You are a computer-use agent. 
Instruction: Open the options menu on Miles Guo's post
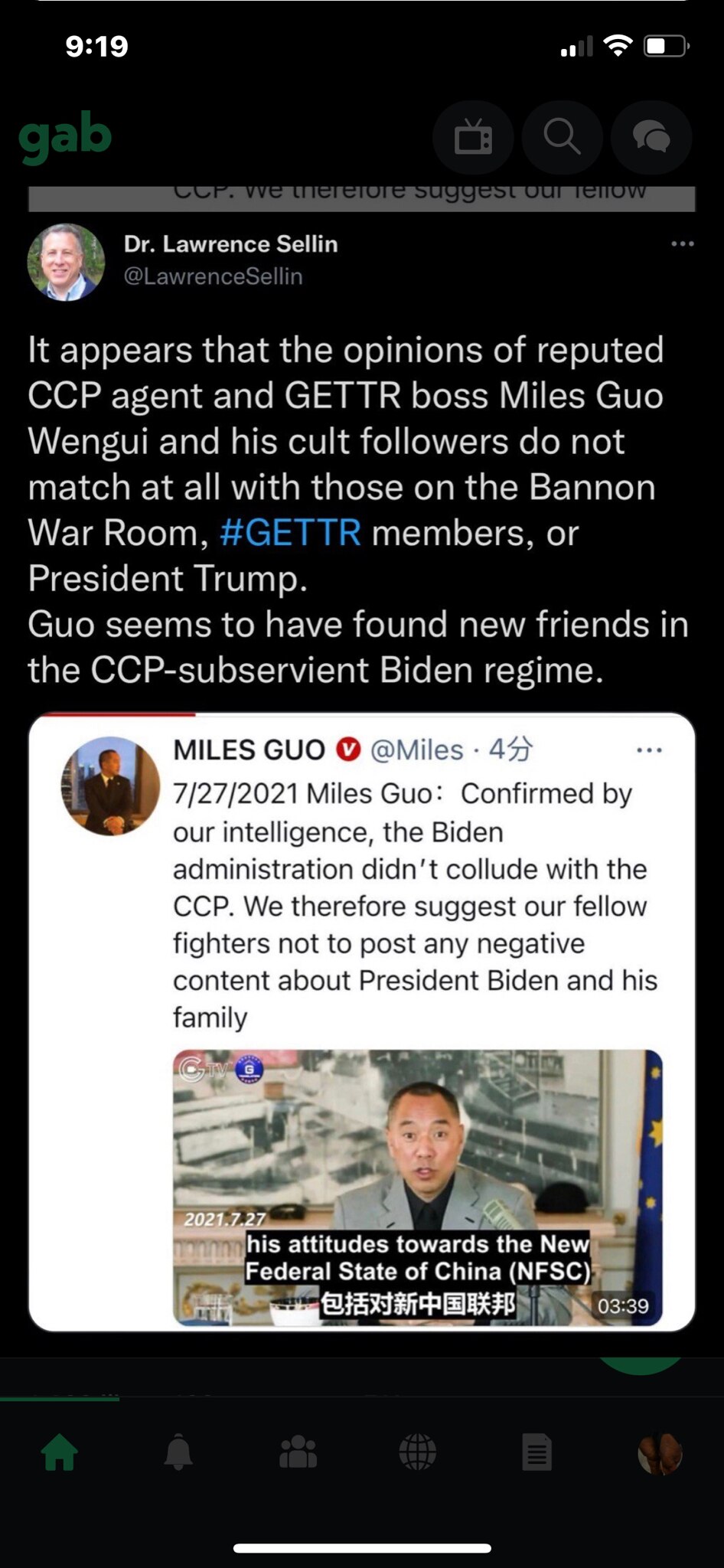click(x=650, y=750)
